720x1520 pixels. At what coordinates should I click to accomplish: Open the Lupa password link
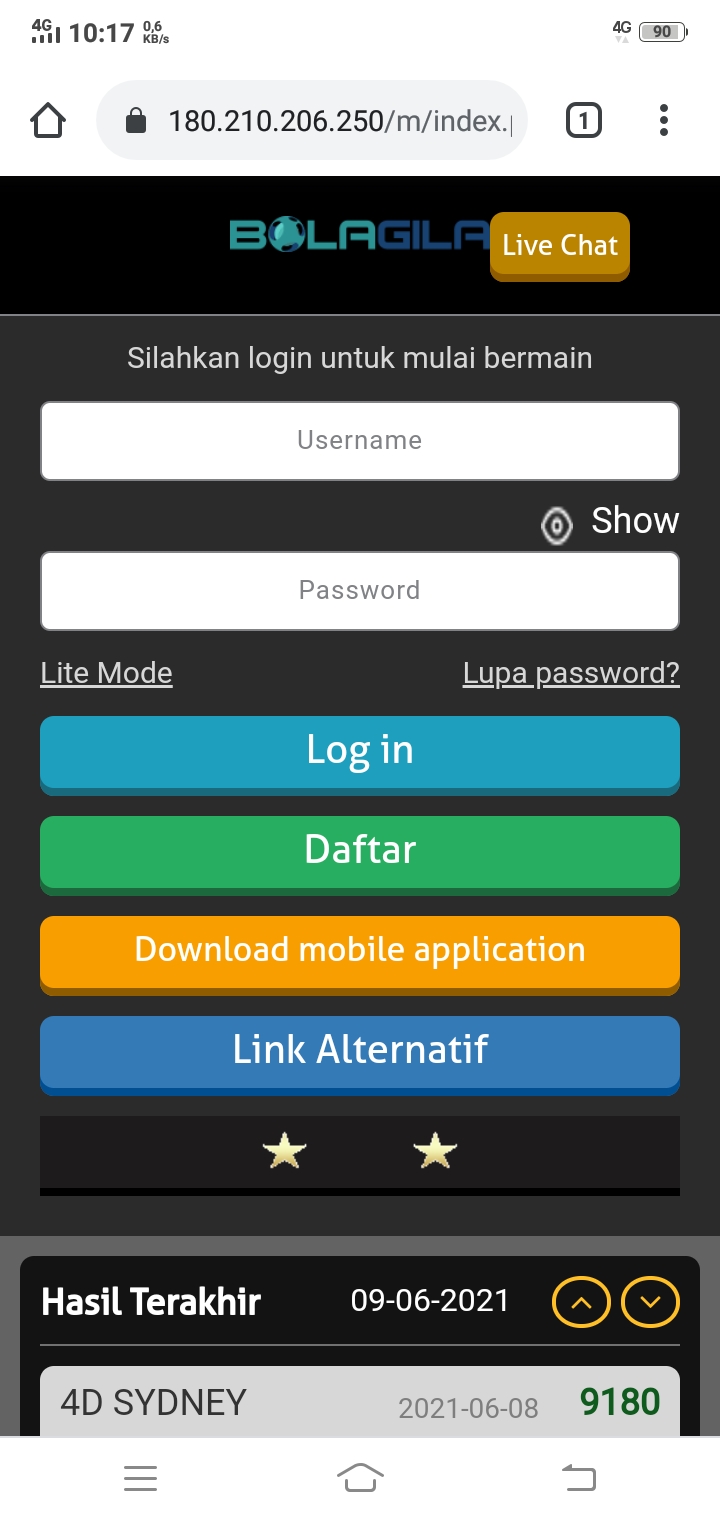pos(571,673)
